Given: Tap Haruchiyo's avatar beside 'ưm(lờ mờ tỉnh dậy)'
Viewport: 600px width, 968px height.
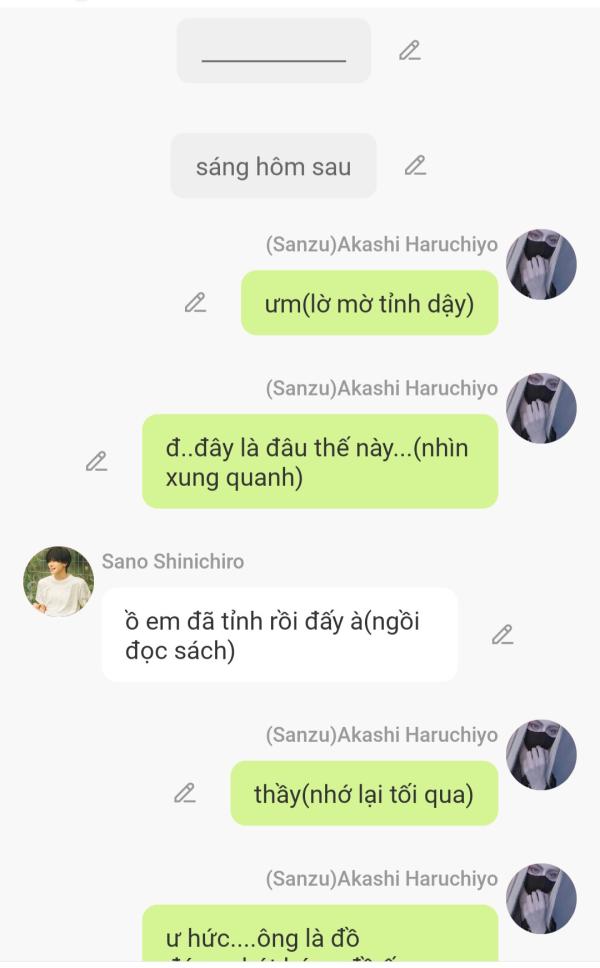Looking at the screenshot, I should [x=541, y=265].
